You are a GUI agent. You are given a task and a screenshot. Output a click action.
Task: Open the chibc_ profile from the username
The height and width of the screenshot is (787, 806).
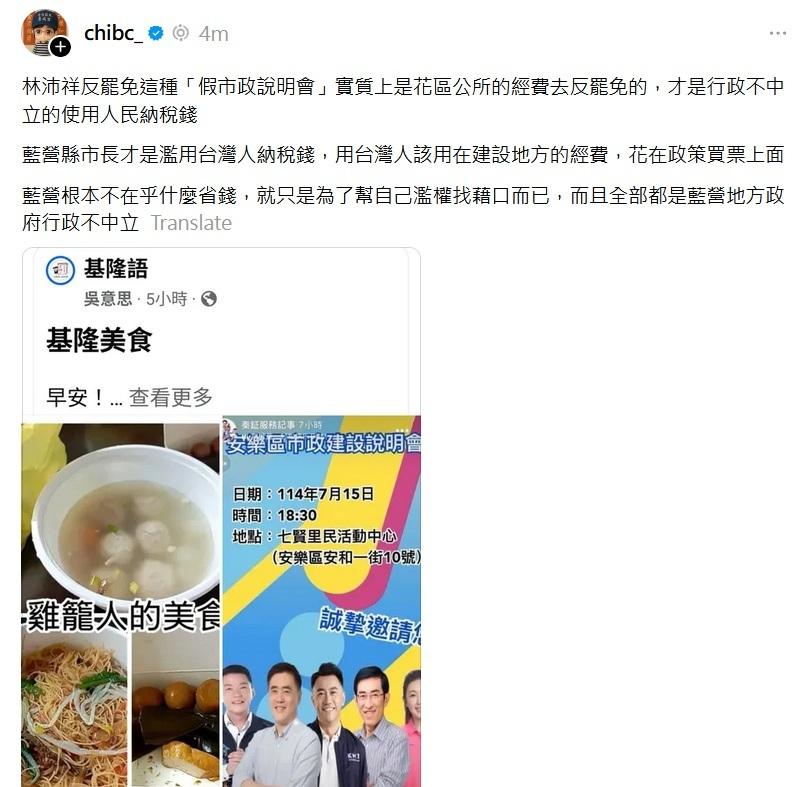113,33
